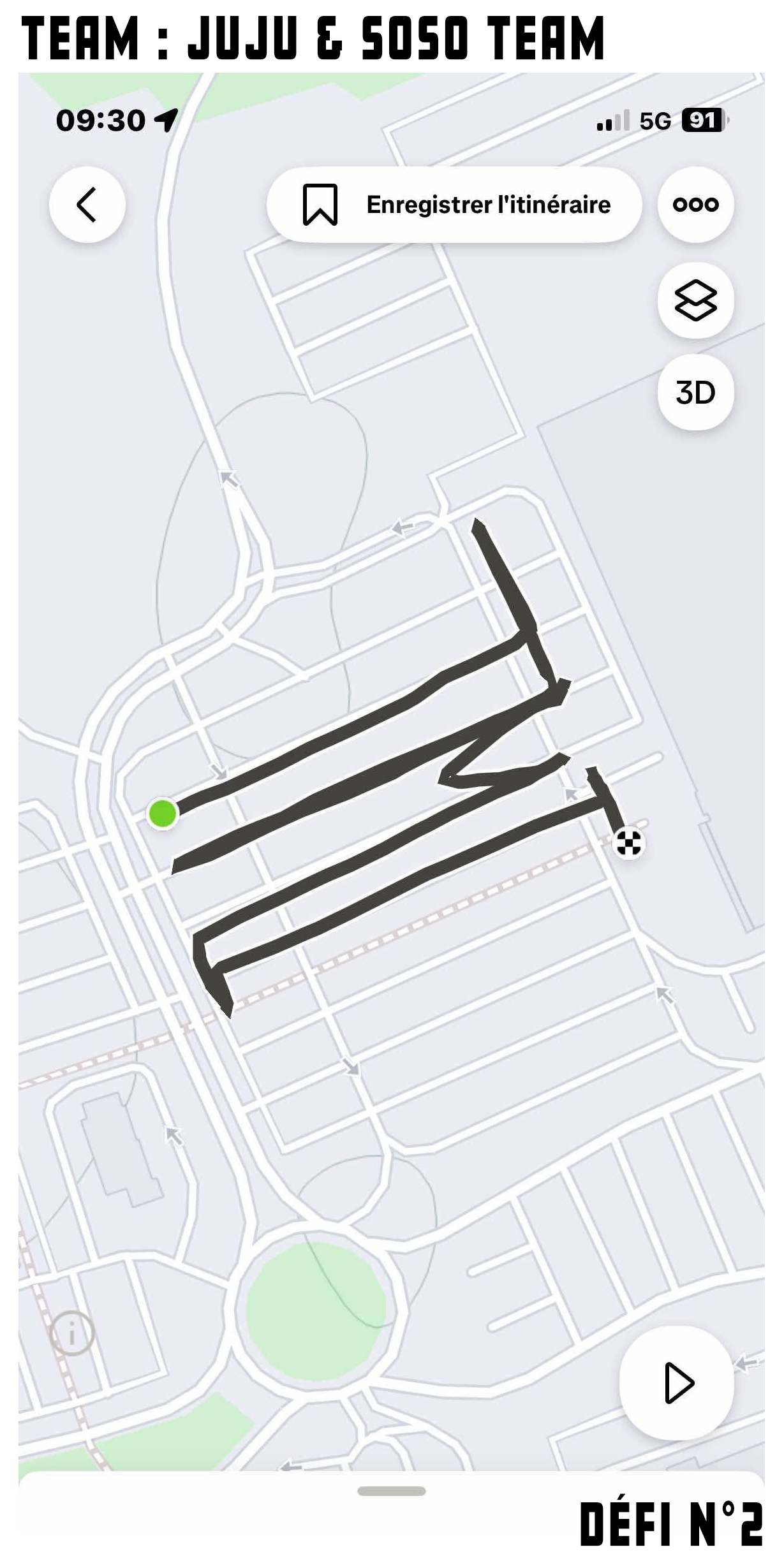Image resolution: width=784 pixels, height=1568 pixels.
Task: Open the map layers selector
Action: tap(695, 300)
